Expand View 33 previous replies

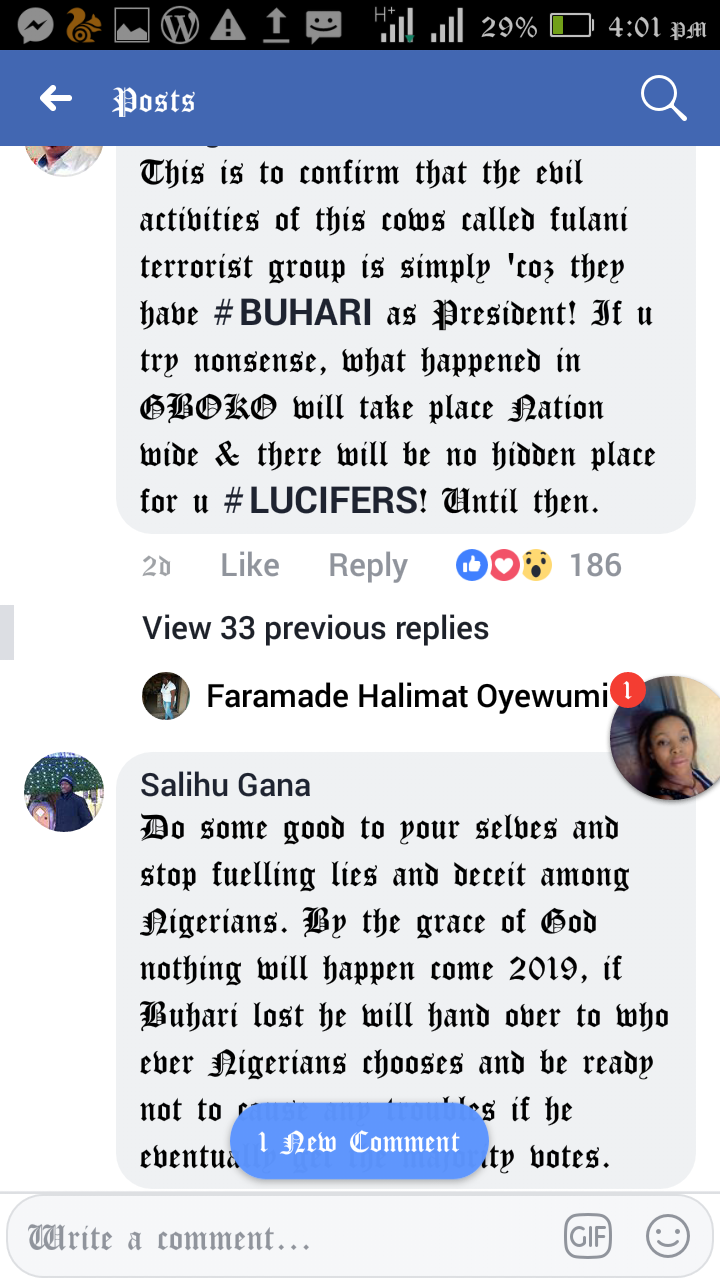tap(316, 628)
